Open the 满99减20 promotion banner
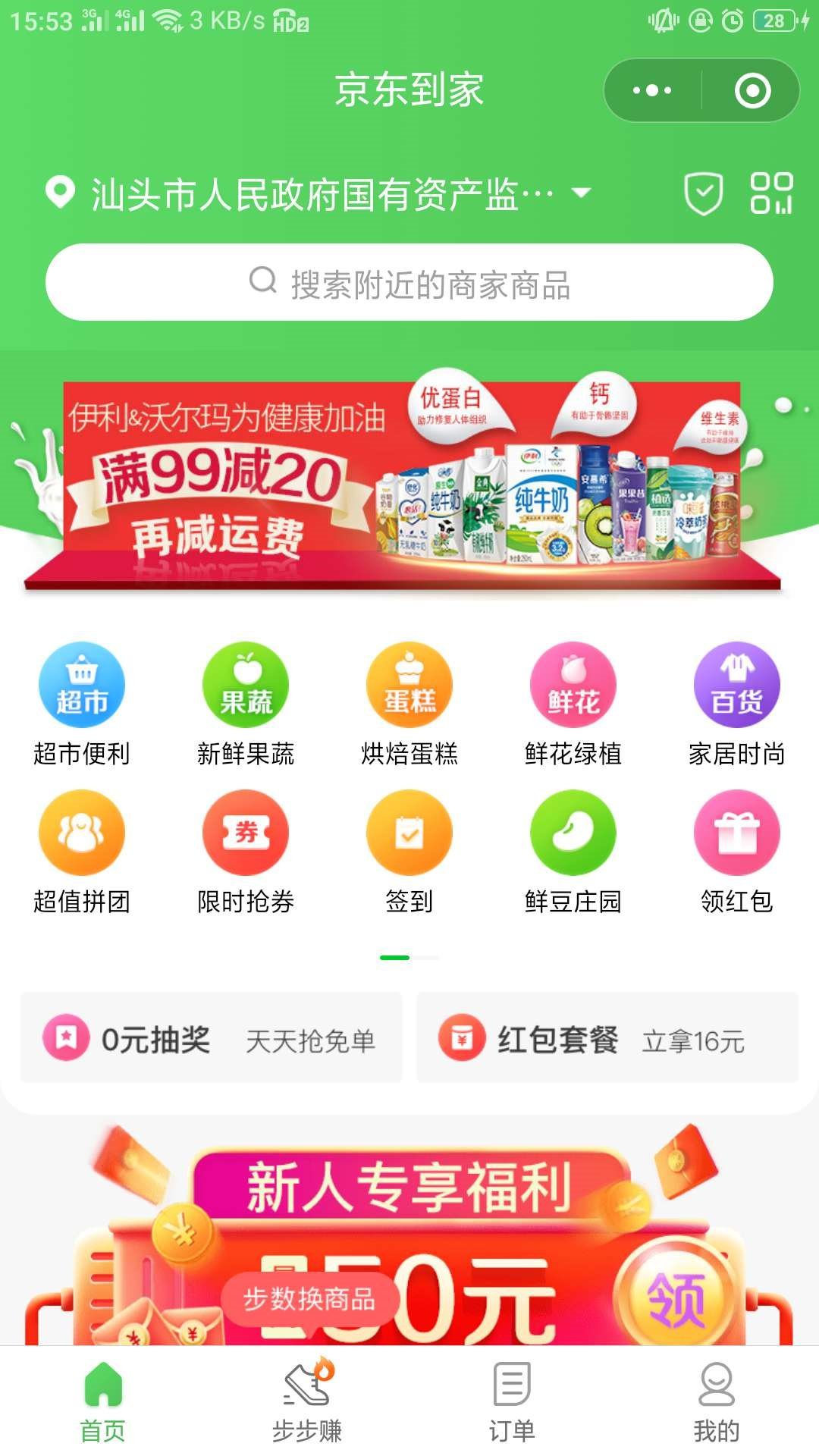 pos(402,485)
